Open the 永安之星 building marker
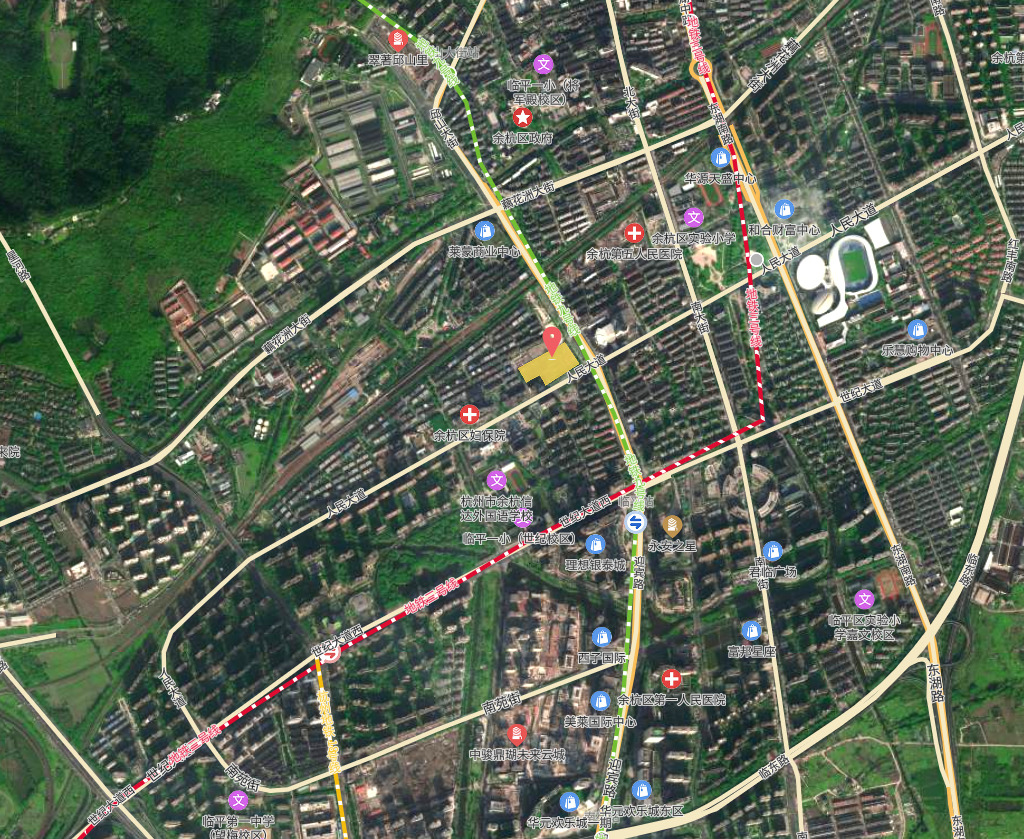 pyautogui.click(x=672, y=524)
